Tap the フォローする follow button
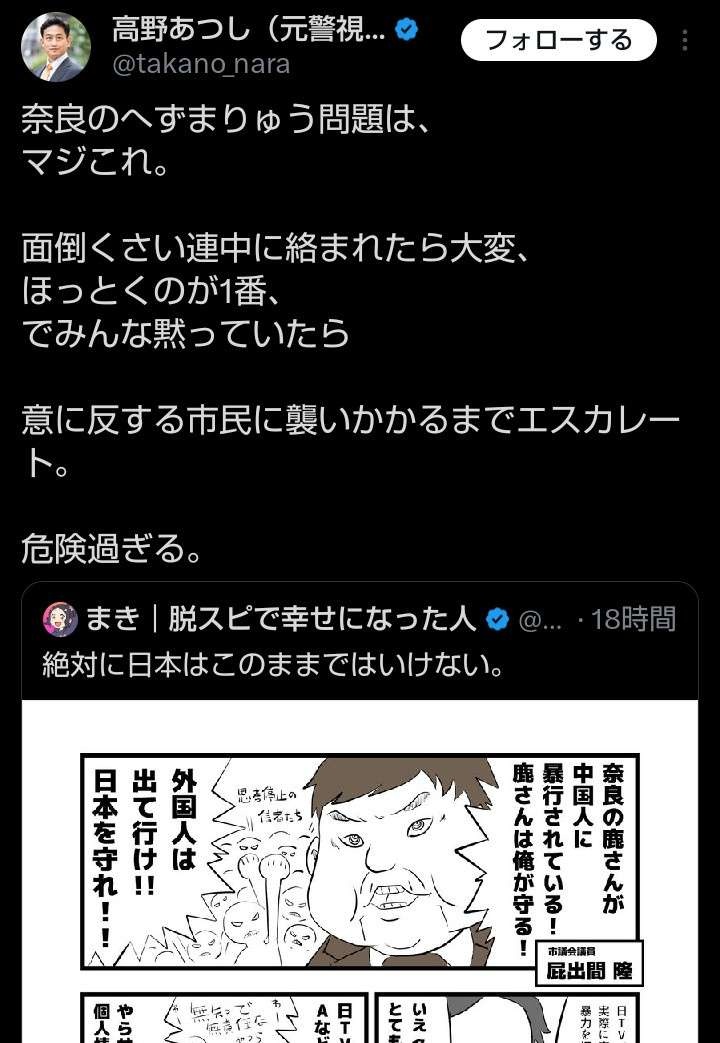The width and height of the screenshot is (720, 1043). click(558, 40)
